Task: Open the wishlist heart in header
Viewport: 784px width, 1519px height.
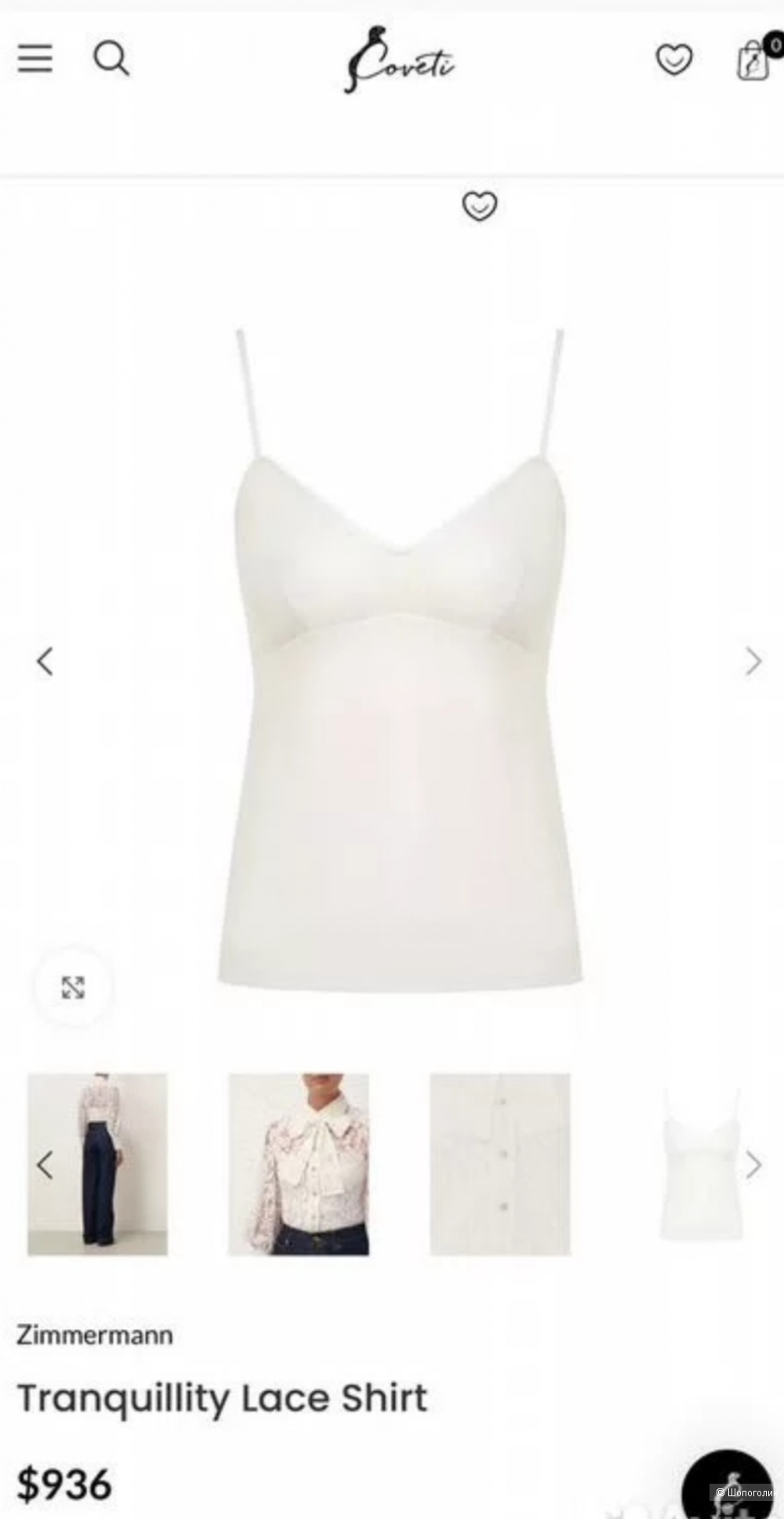Action: tap(673, 60)
